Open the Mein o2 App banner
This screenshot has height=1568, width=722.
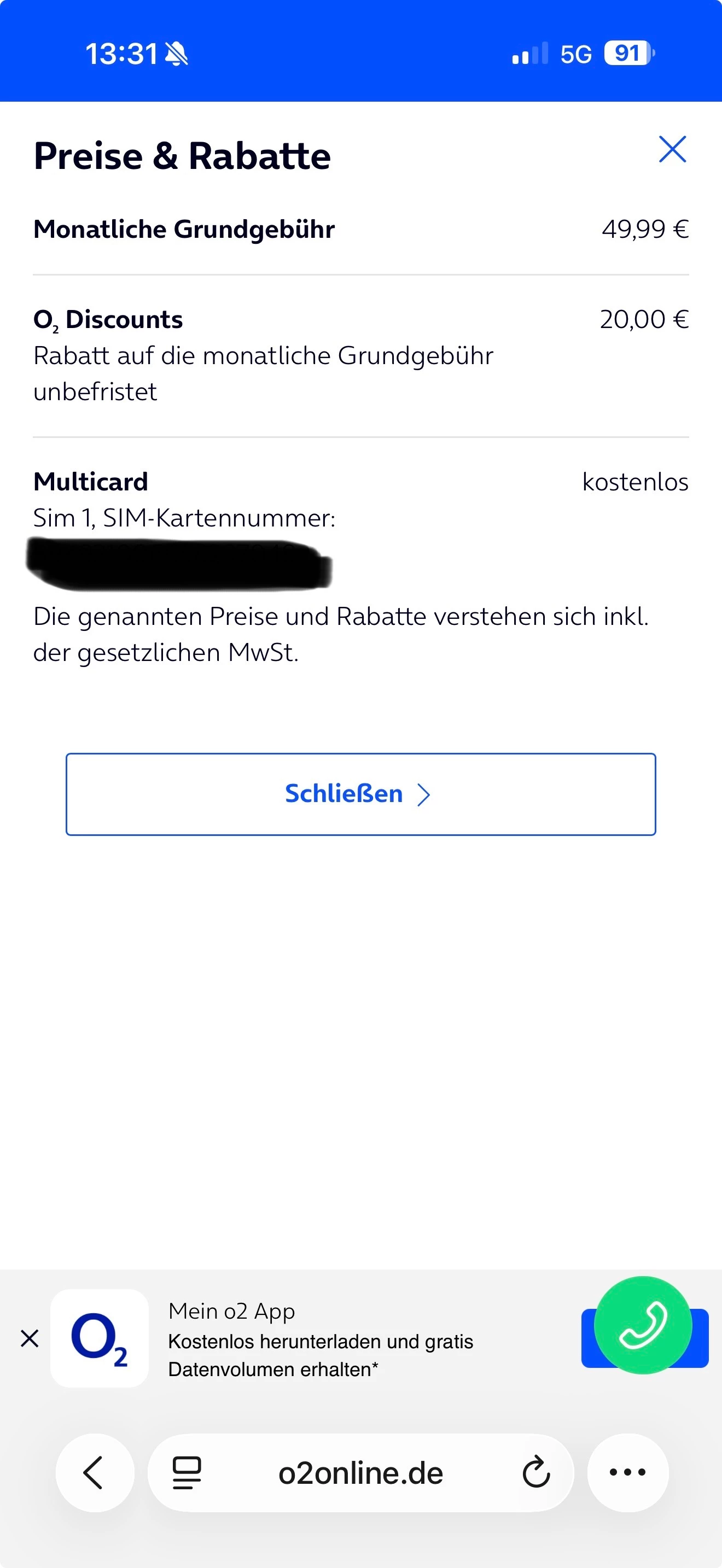click(x=319, y=1339)
